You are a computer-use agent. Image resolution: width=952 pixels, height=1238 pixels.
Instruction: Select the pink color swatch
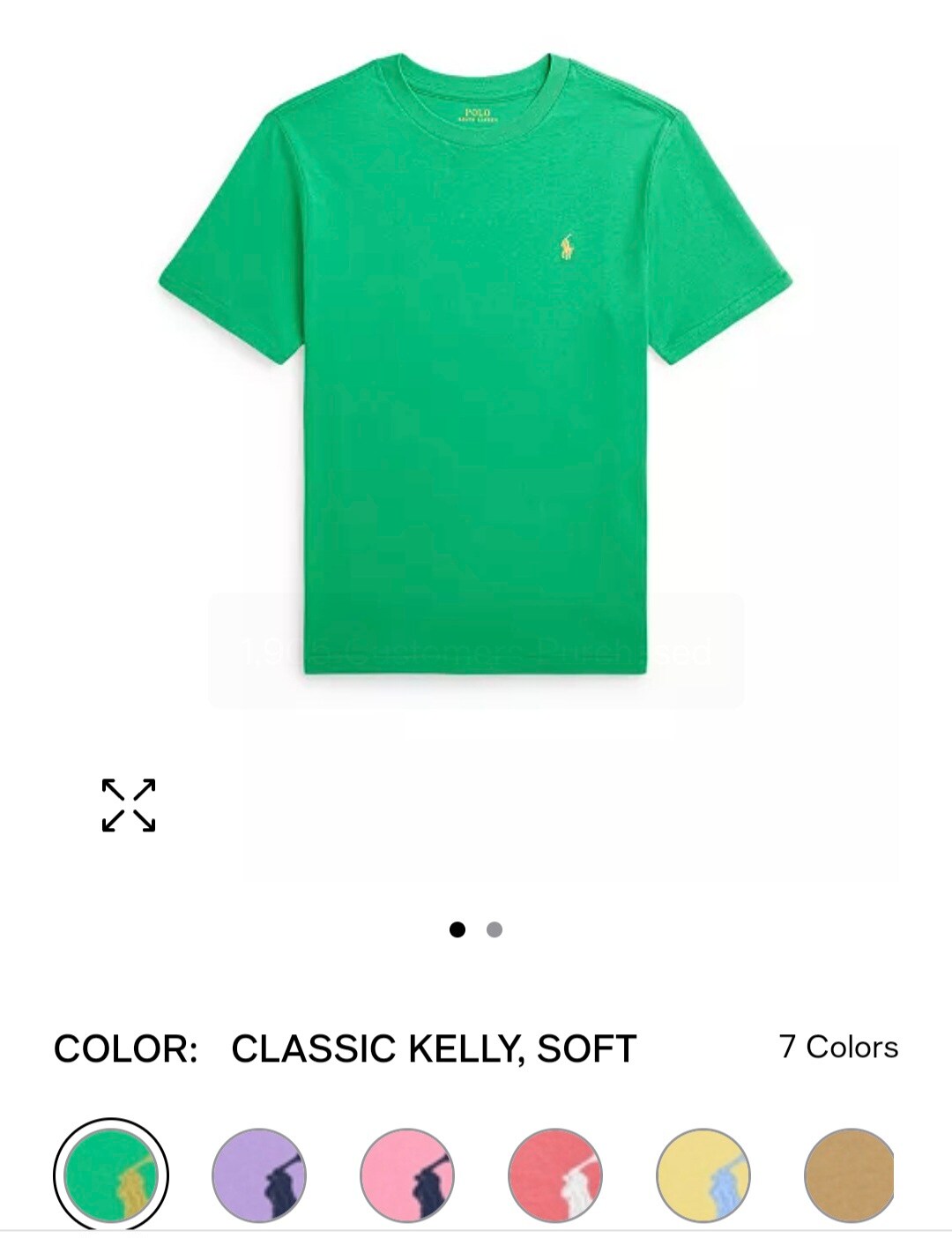click(406, 1175)
